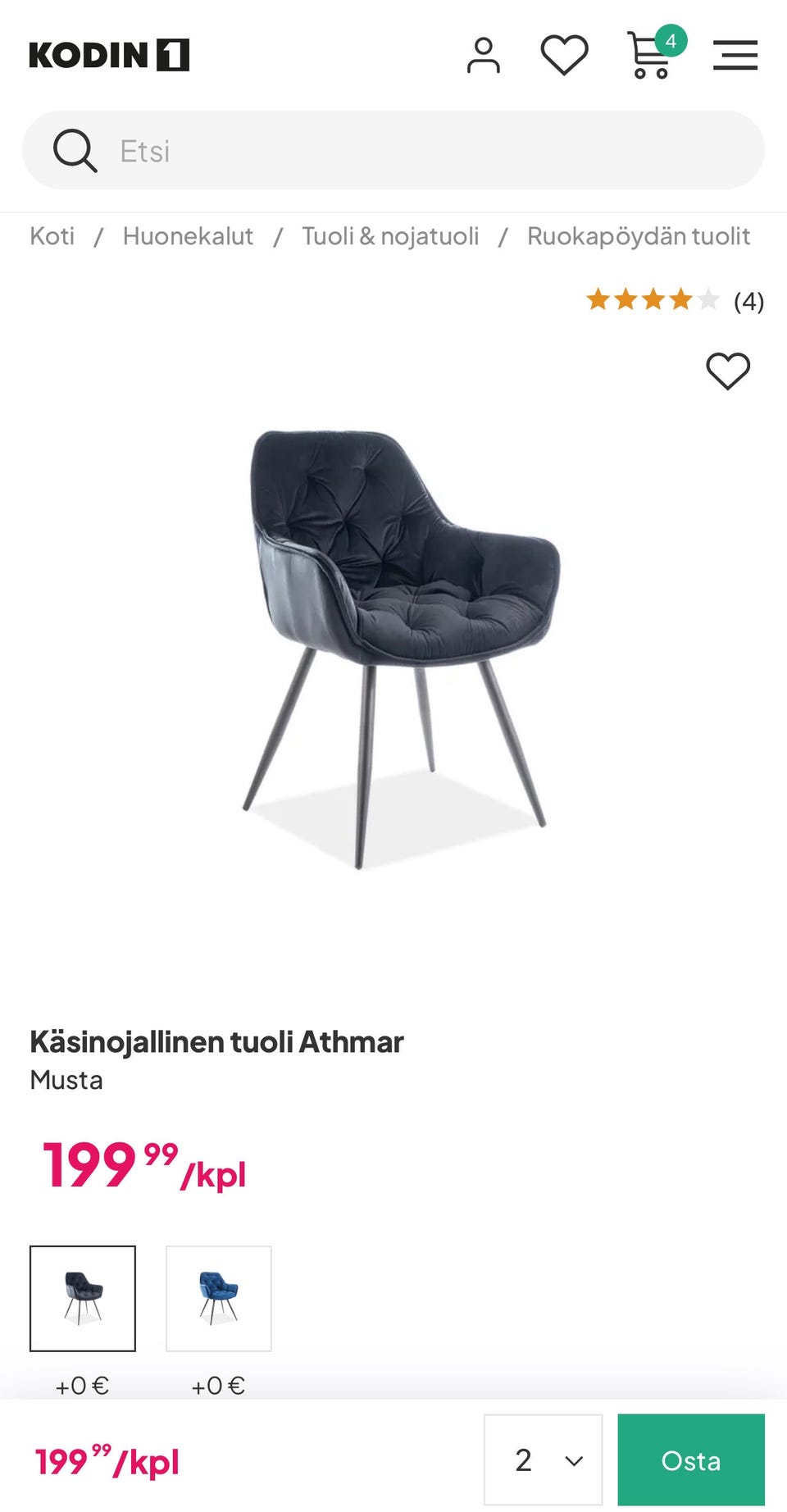Change quantity using the bottom bar selector

pos(543,1460)
